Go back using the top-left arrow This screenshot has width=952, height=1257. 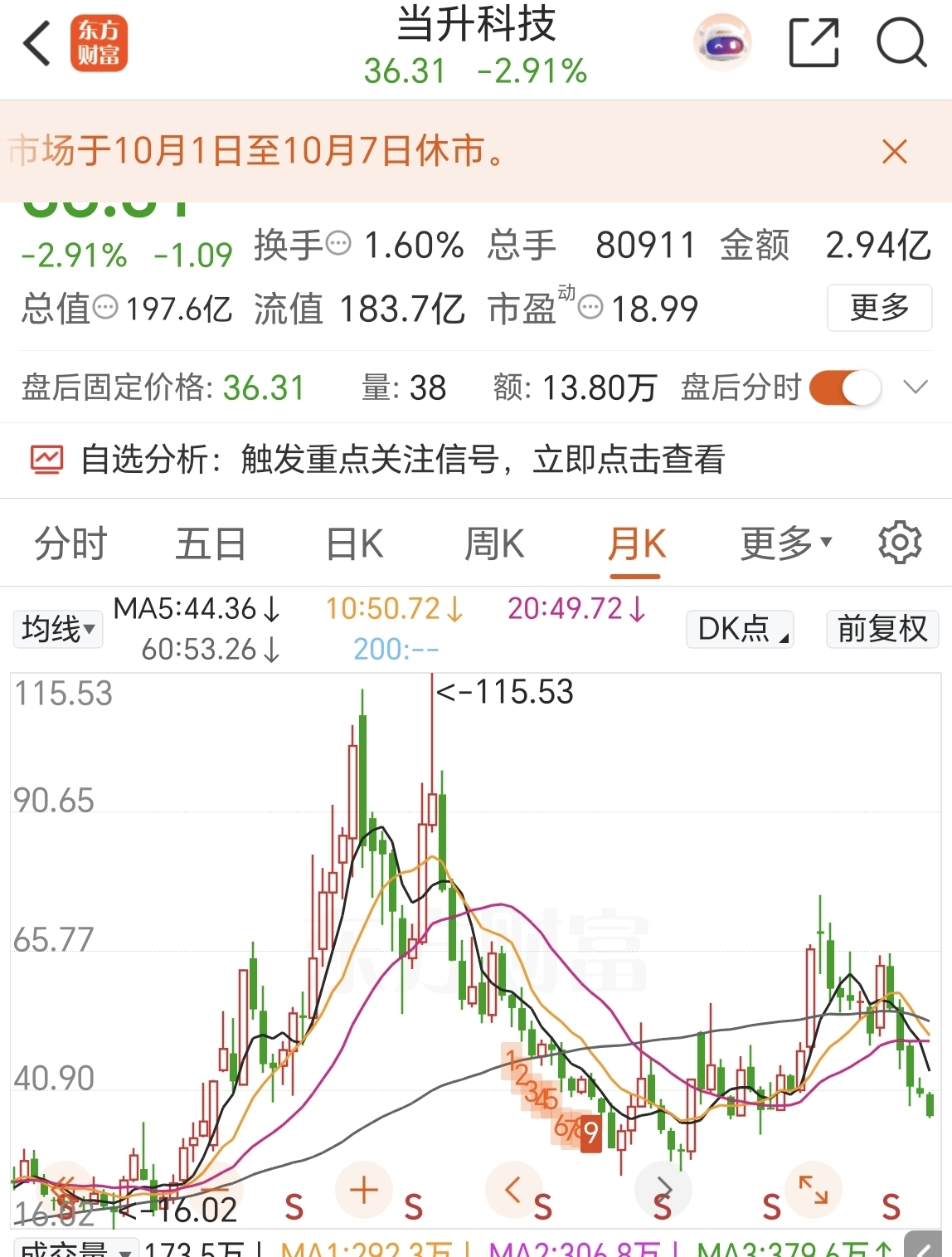click(x=36, y=43)
